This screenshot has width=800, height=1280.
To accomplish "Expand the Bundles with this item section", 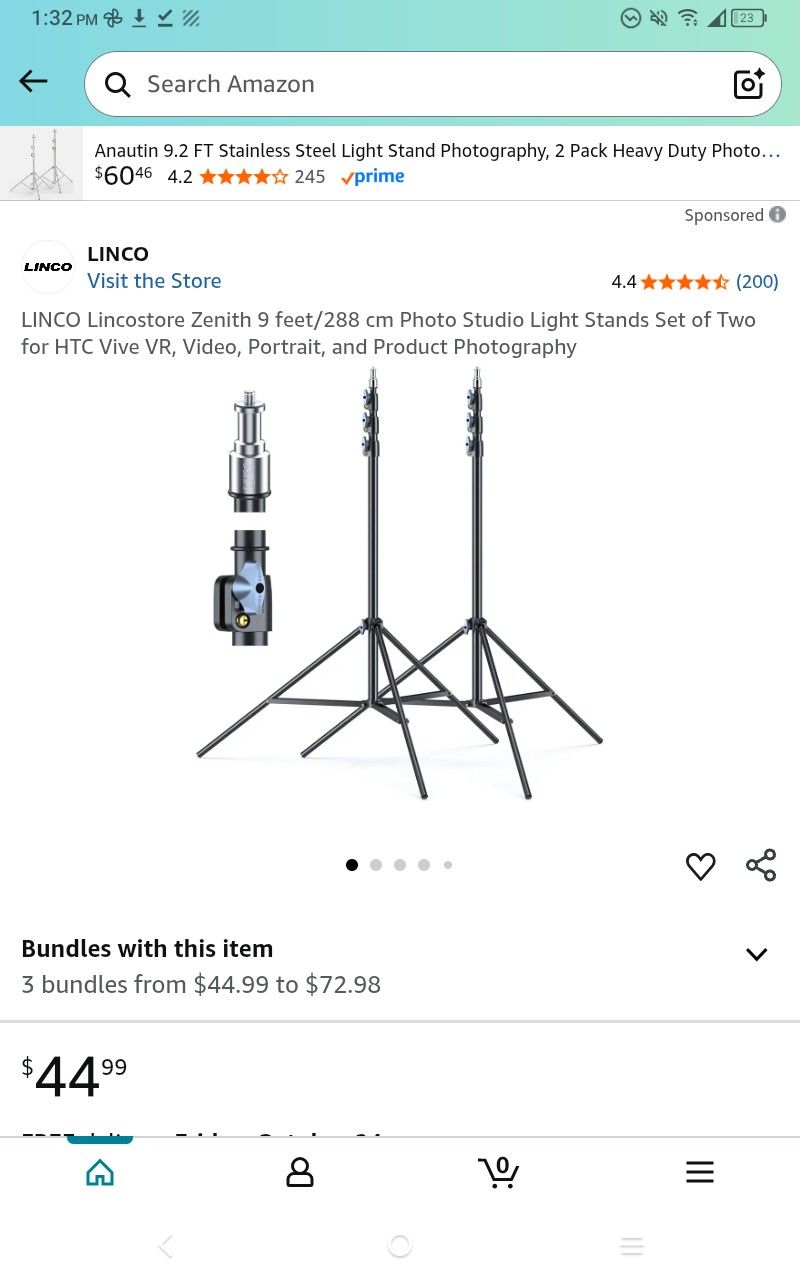I will click(x=756, y=954).
